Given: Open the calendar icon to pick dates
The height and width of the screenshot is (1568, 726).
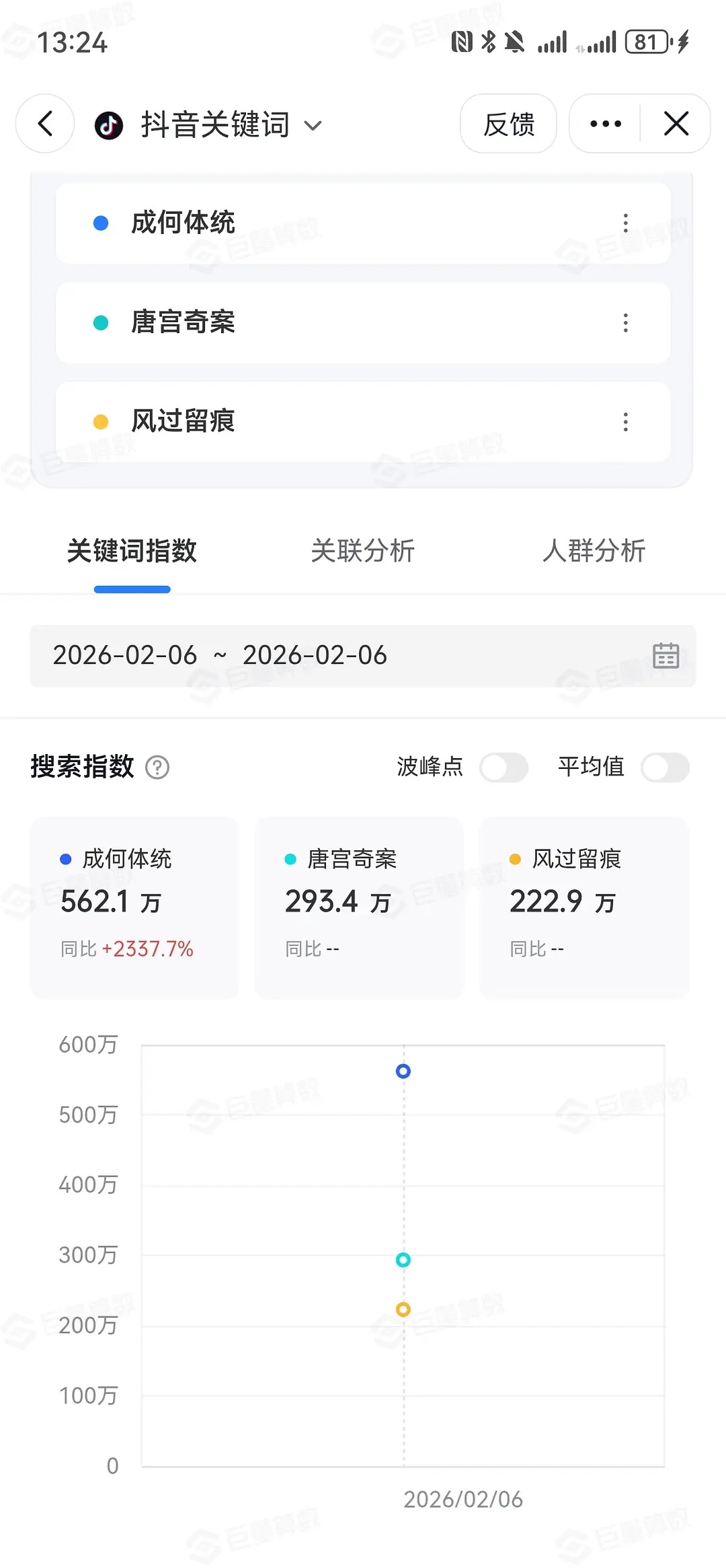Looking at the screenshot, I should pos(668,656).
